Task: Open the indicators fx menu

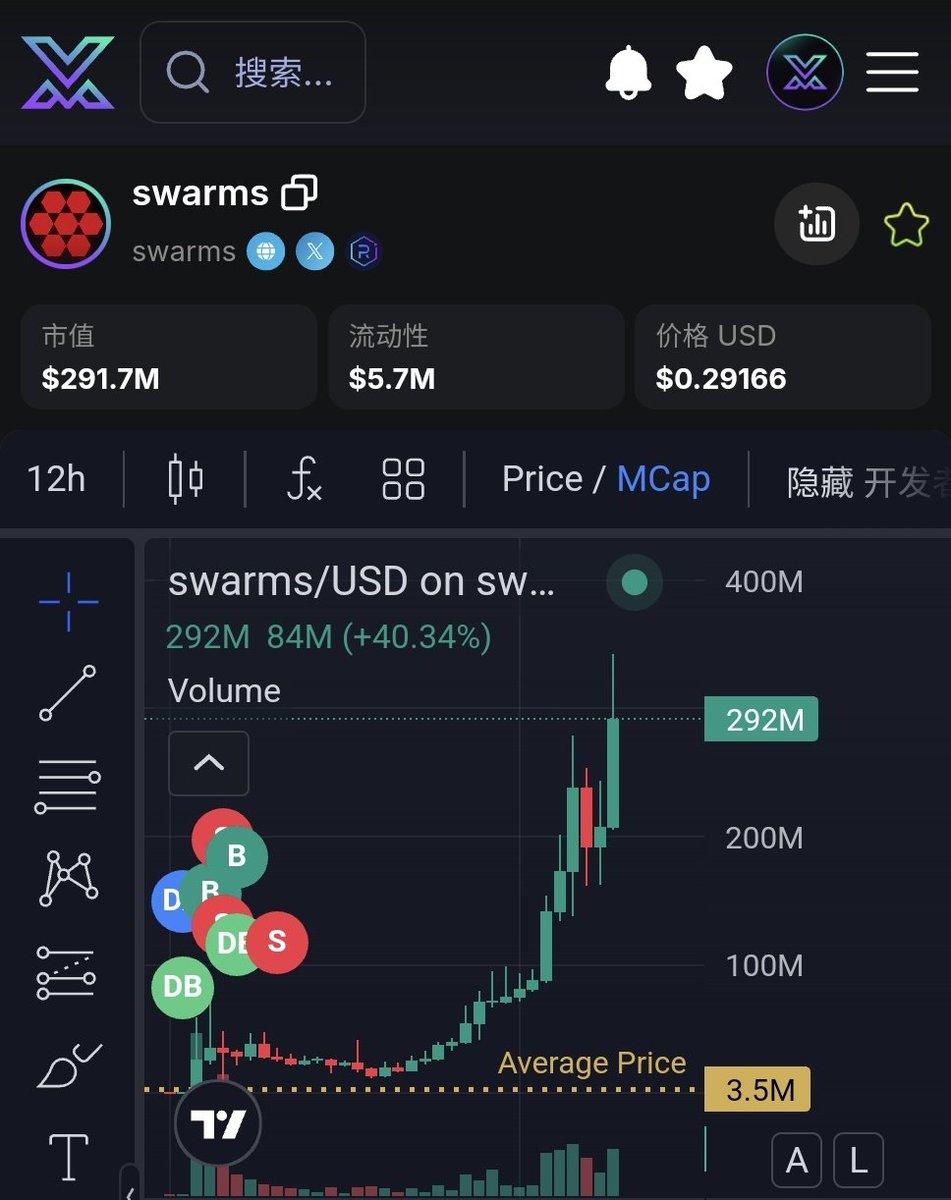Action: tap(304, 479)
